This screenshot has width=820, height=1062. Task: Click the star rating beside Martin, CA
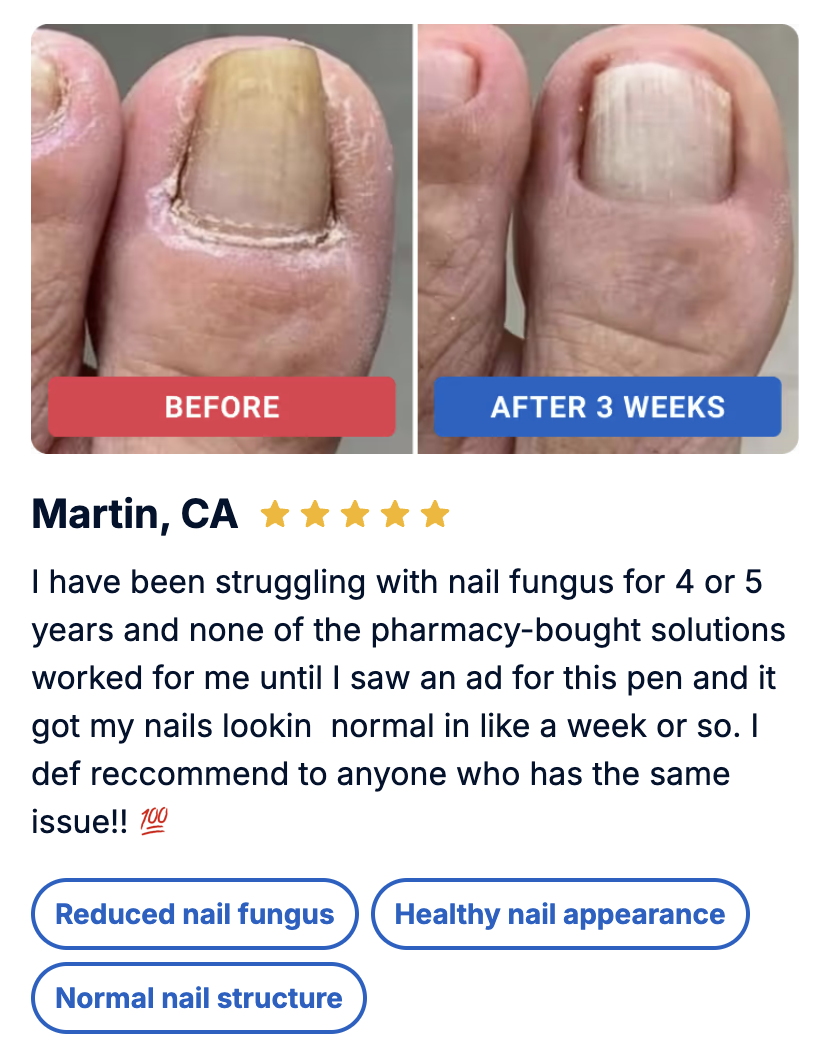pyautogui.click(x=354, y=514)
